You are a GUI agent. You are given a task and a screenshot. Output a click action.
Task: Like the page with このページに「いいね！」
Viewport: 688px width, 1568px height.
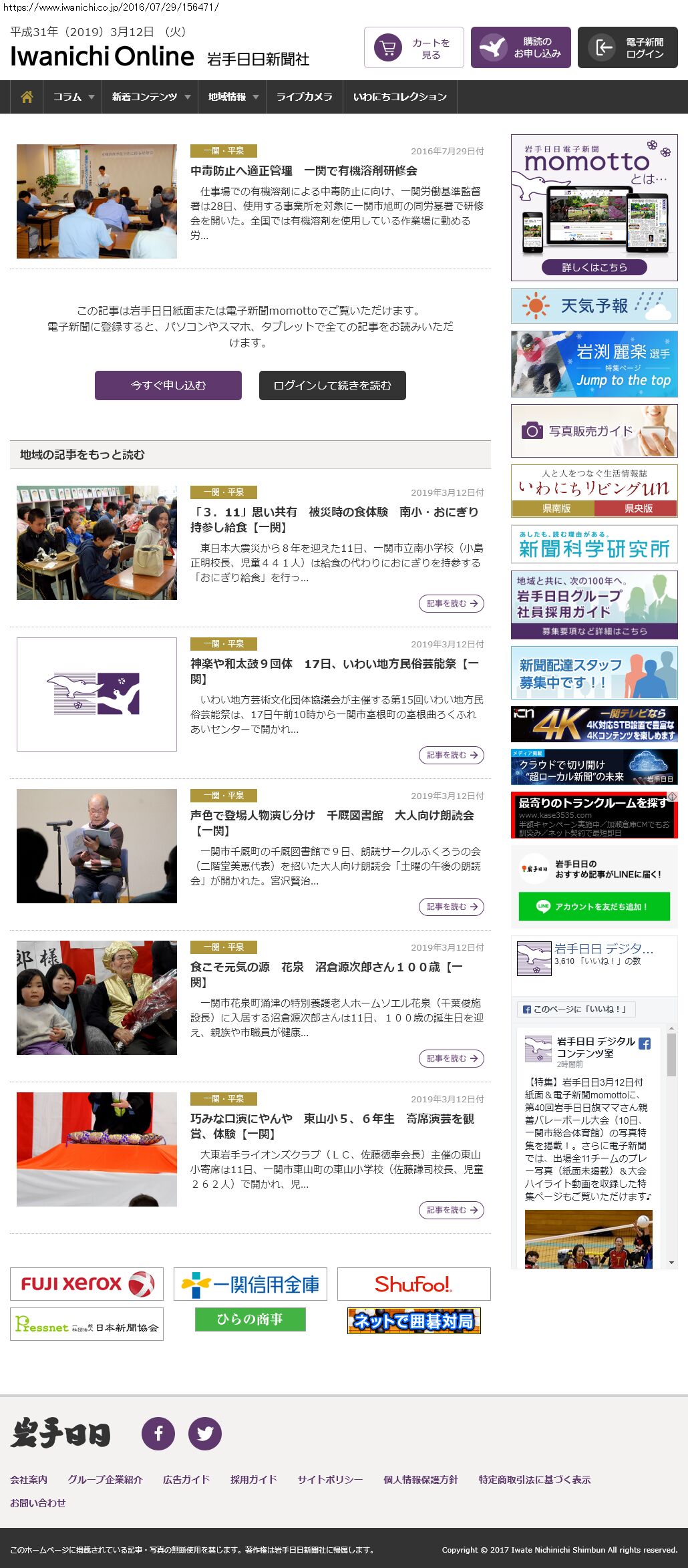[576, 1009]
